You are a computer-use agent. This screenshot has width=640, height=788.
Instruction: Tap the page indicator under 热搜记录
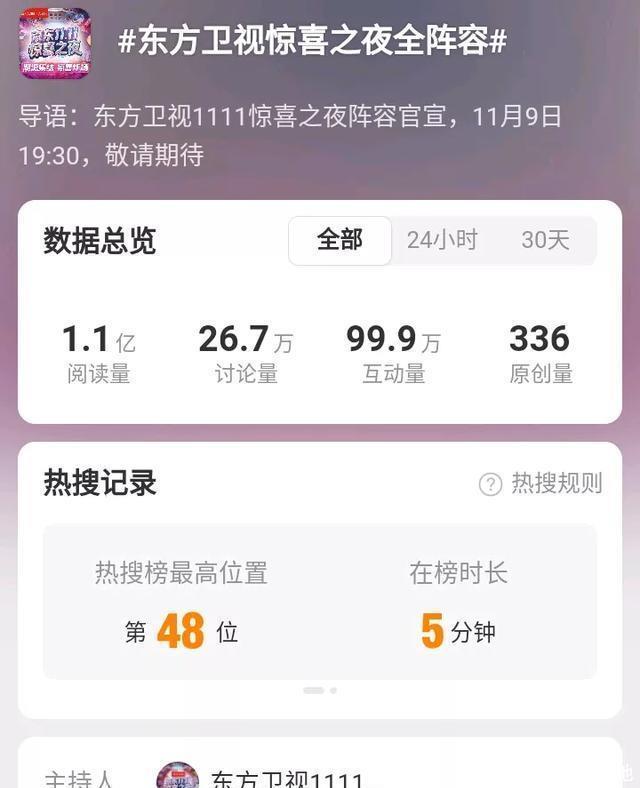[x=320, y=690]
